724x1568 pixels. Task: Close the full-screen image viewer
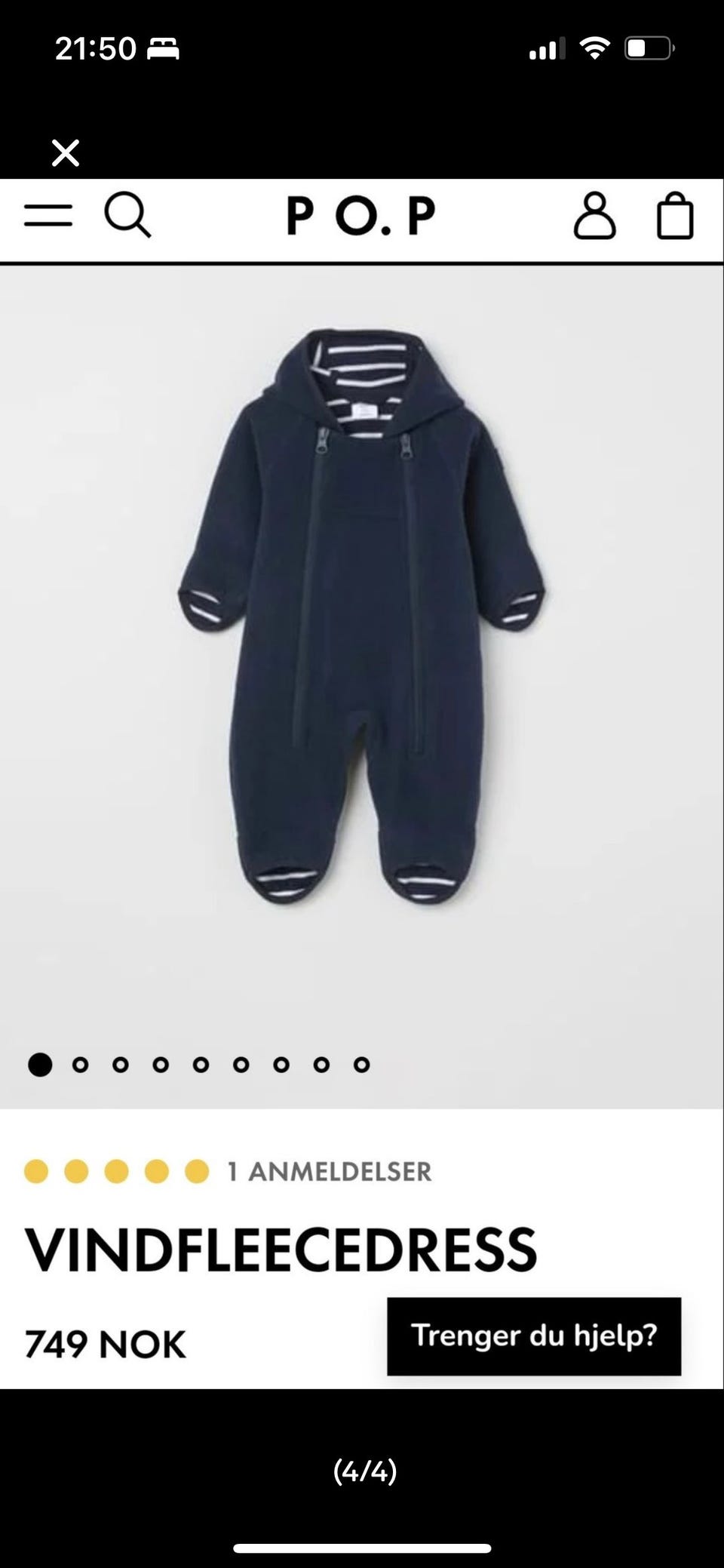click(66, 153)
